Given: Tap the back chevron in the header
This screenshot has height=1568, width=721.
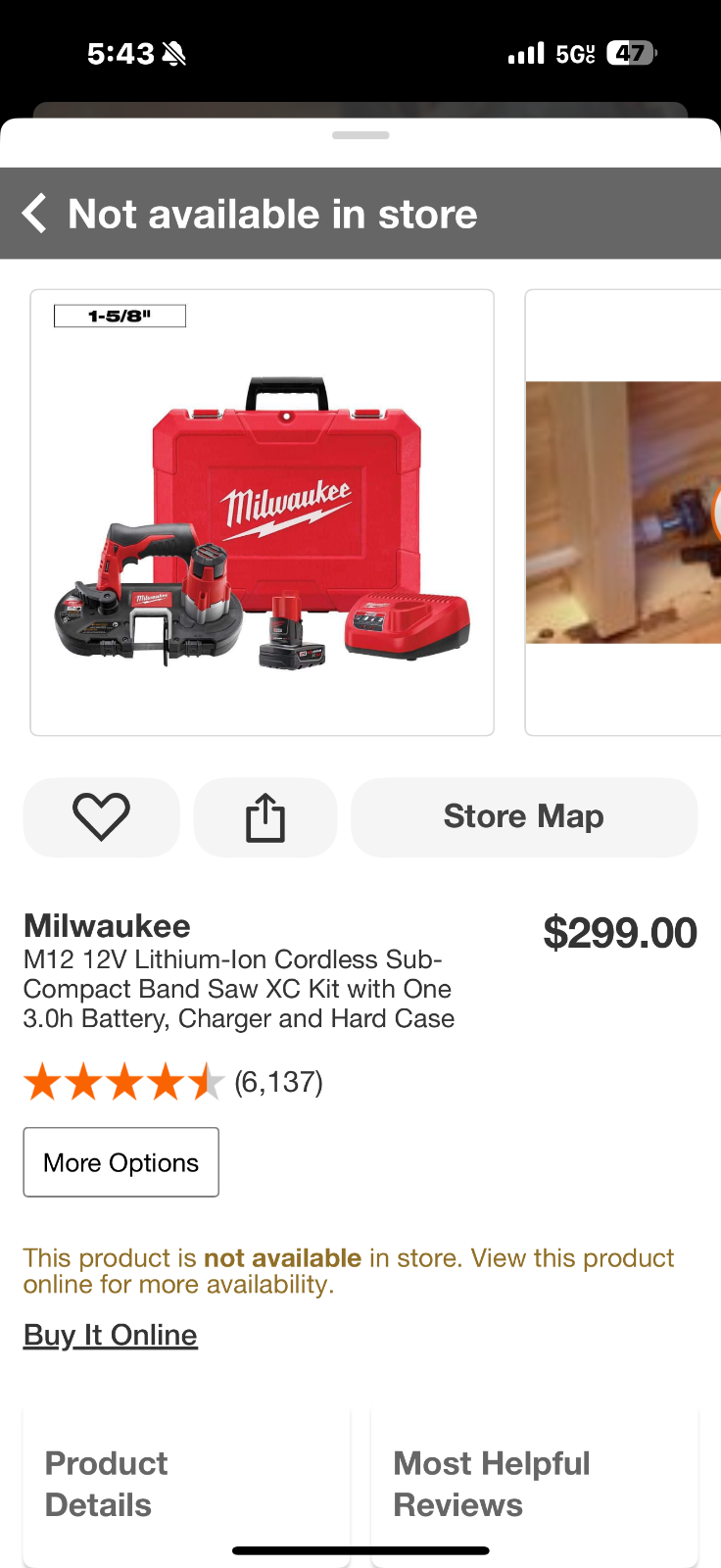Looking at the screenshot, I should [34, 213].
